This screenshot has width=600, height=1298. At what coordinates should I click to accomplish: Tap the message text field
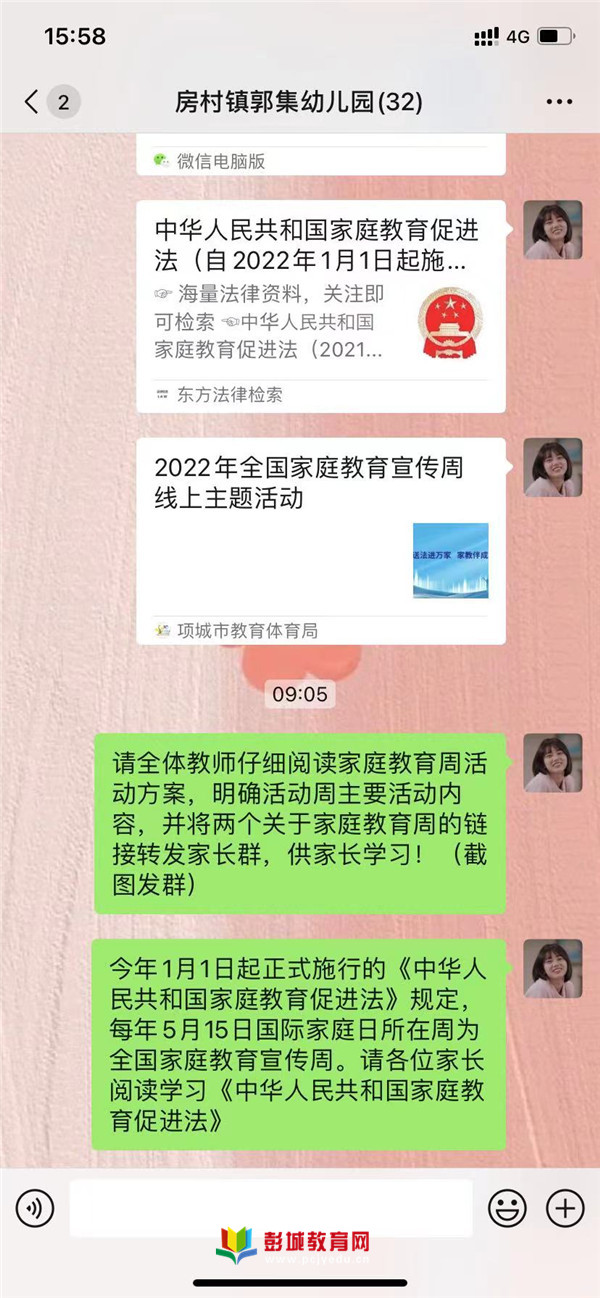270,1209
